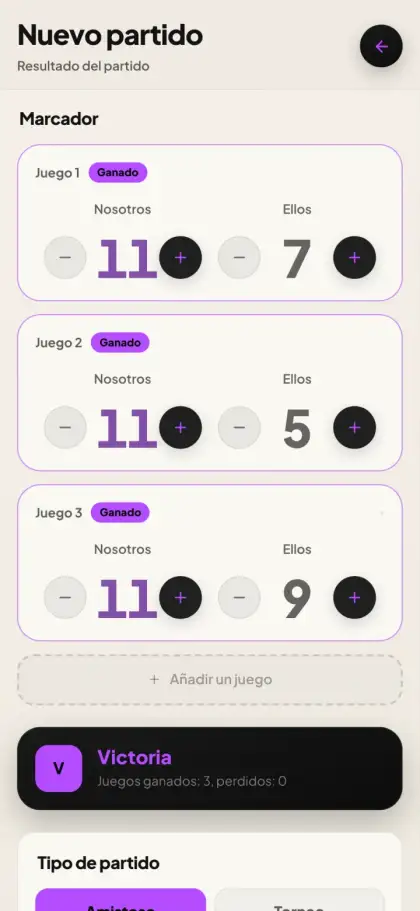Viewport: 420px width, 911px height.
Task: Add a point for Nosotros in Juego 2
Action: coord(181,428)
